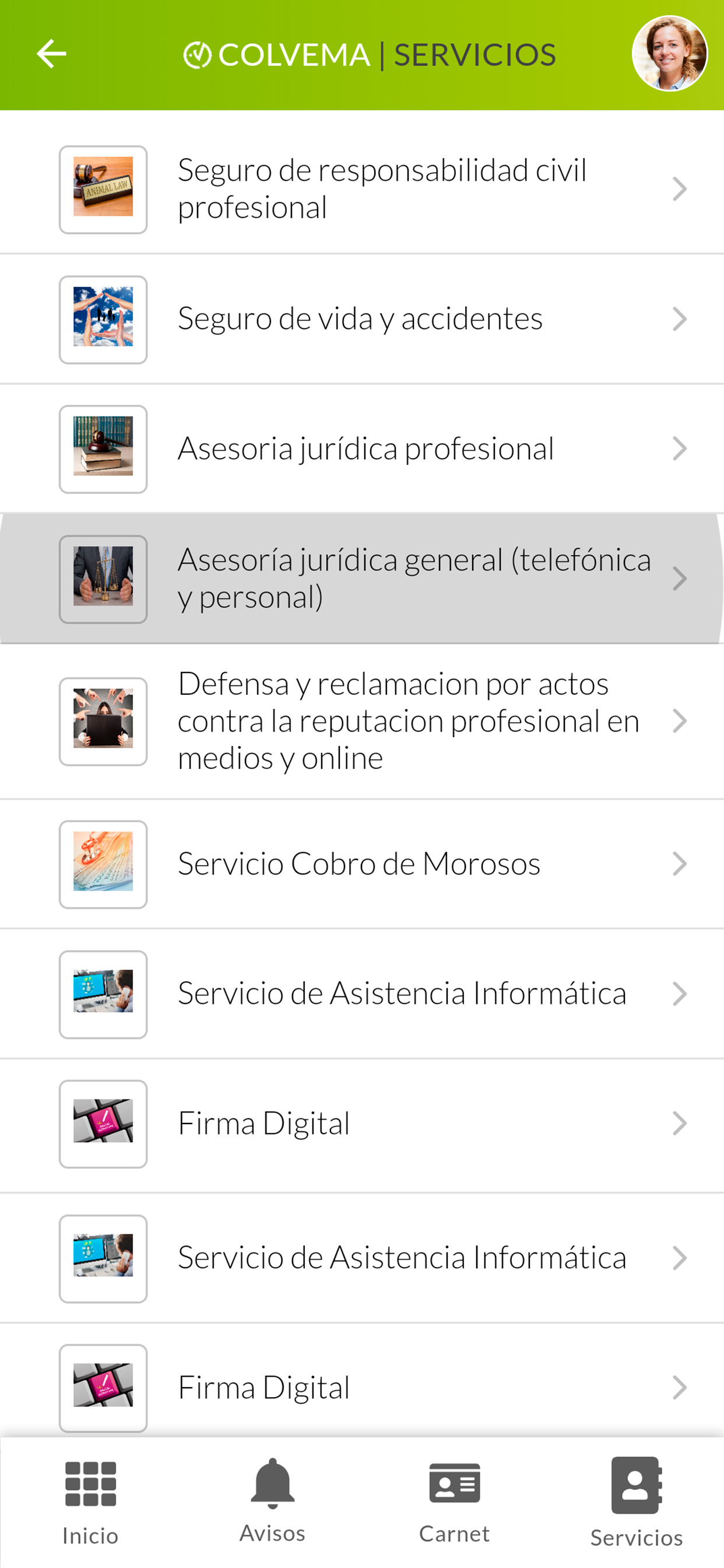The width and height of the screenshot is (724, 1568).
Task: Open the Avisos notifications tab
Action: point(273,1502)
